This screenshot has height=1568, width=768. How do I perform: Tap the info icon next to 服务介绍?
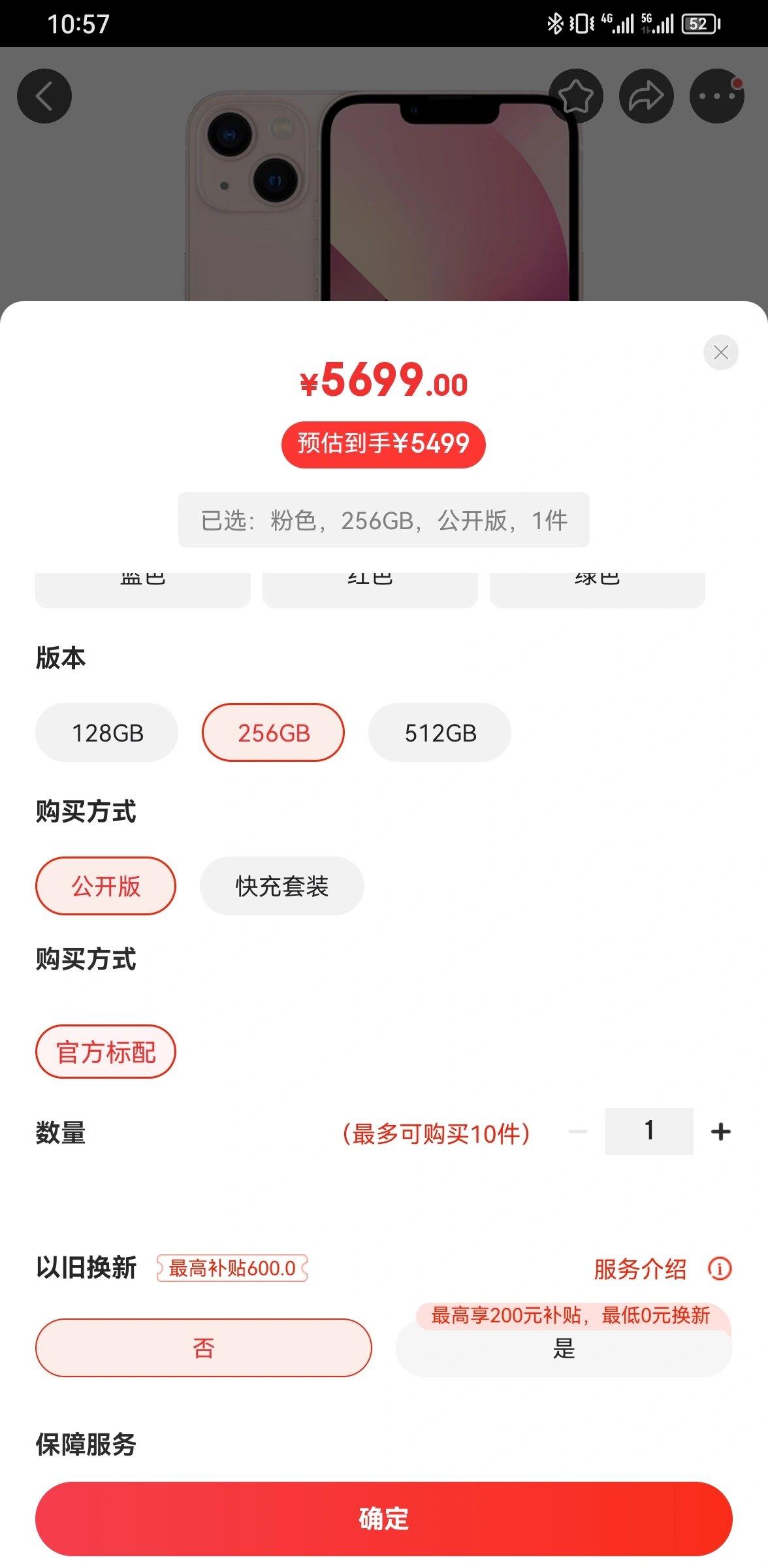pos(717,1268)
